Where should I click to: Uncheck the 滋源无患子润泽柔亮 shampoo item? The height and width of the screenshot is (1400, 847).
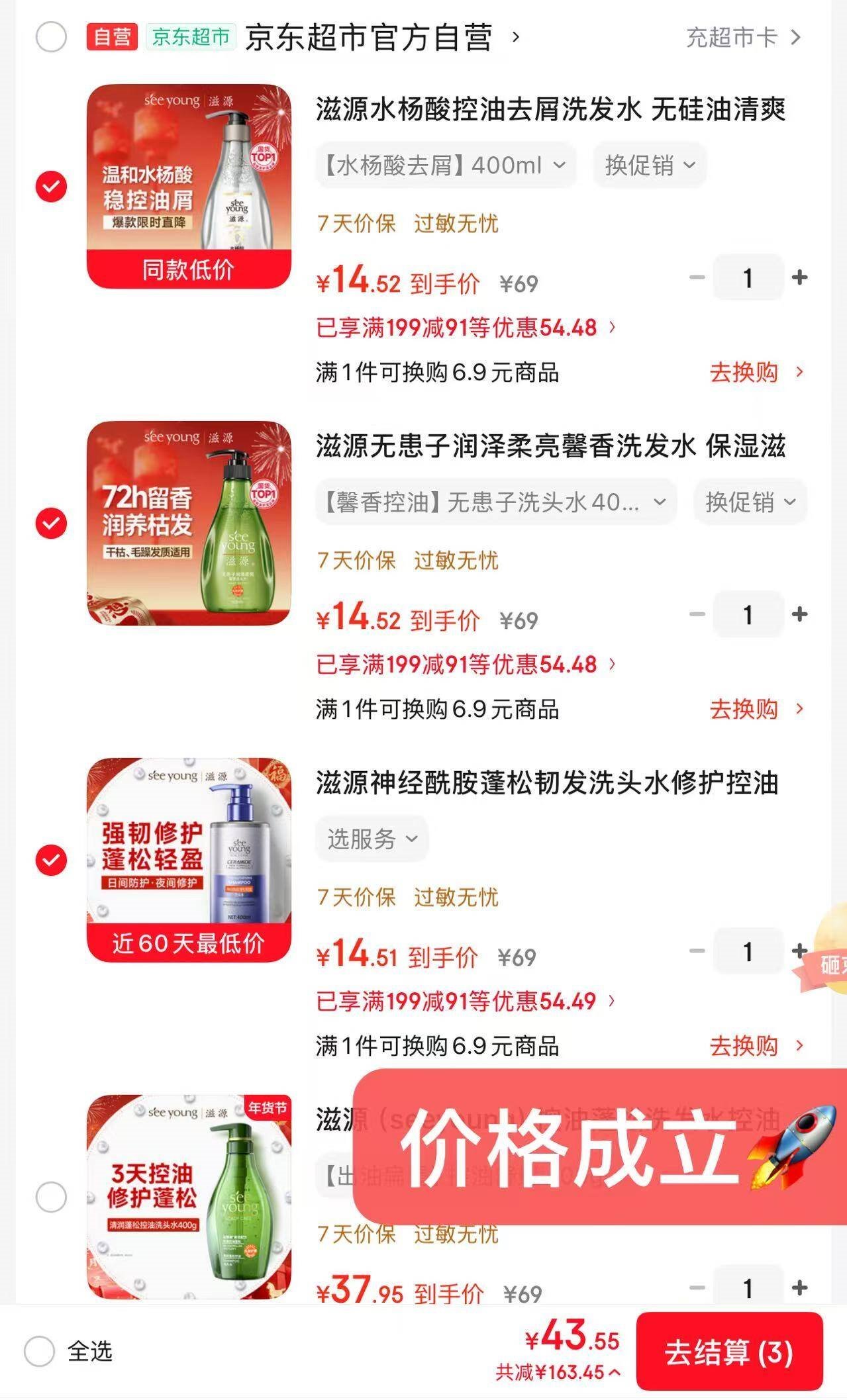(51, 523)
